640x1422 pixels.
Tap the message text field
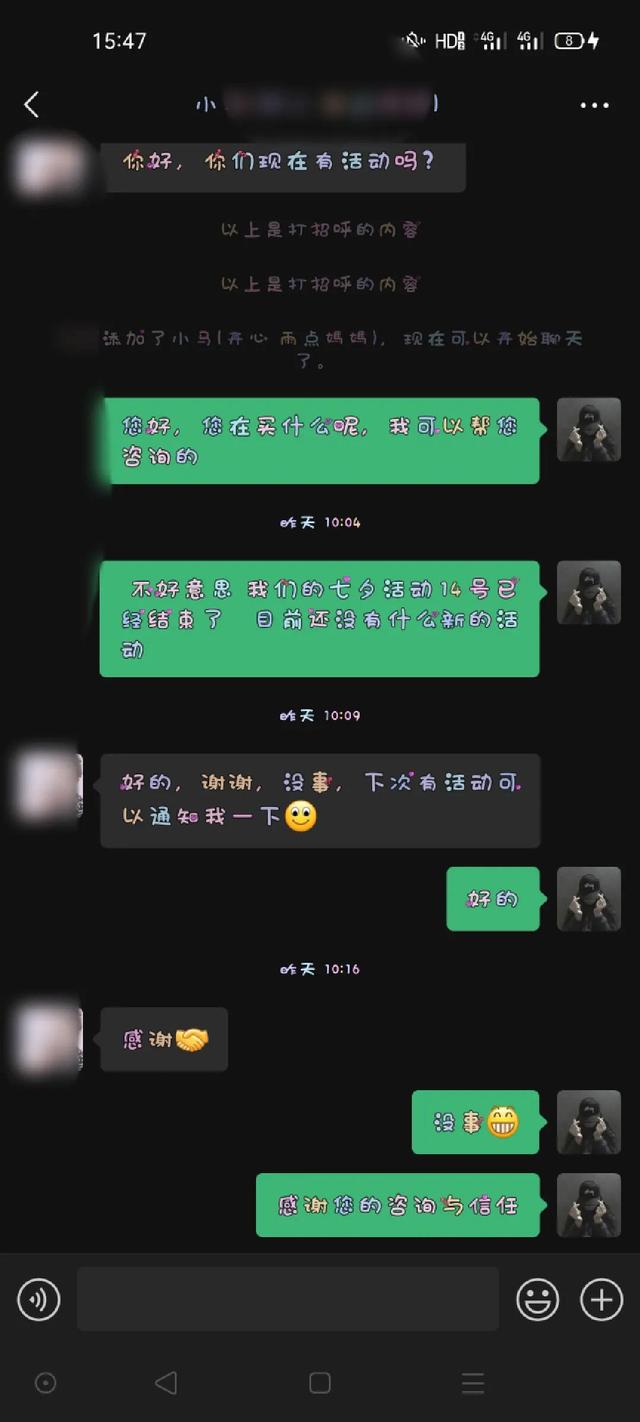tap(288, 1299)
